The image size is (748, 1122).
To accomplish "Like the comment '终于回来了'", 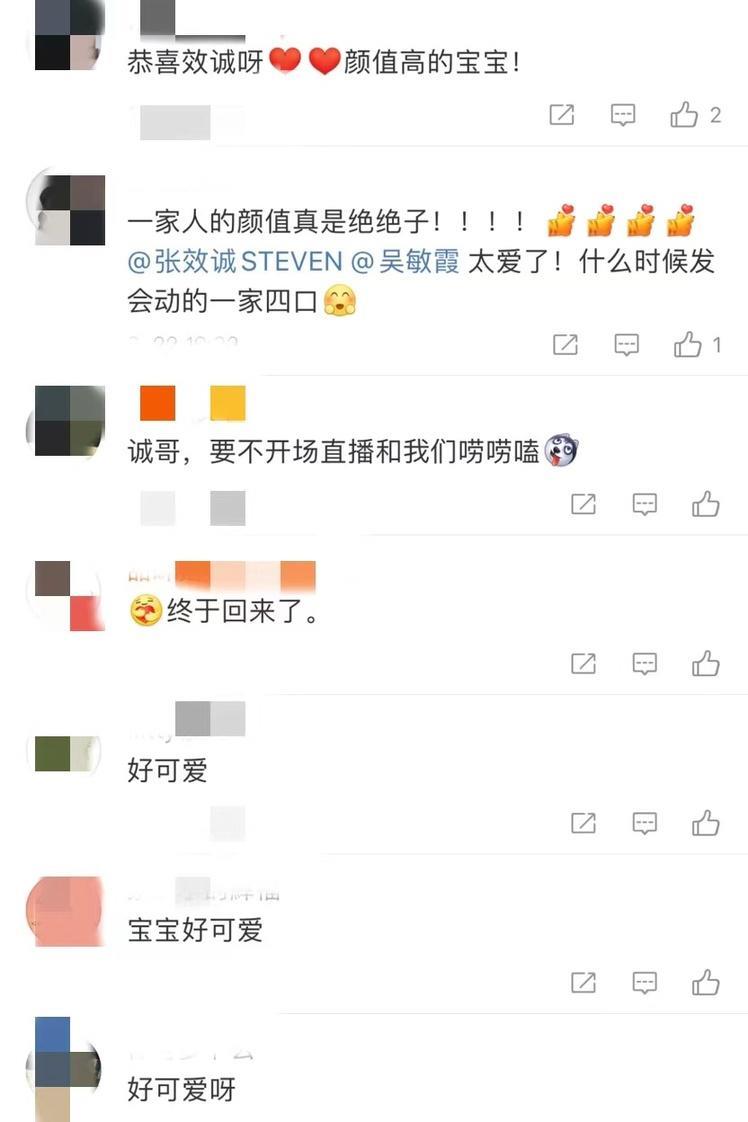I will (706, 663).
